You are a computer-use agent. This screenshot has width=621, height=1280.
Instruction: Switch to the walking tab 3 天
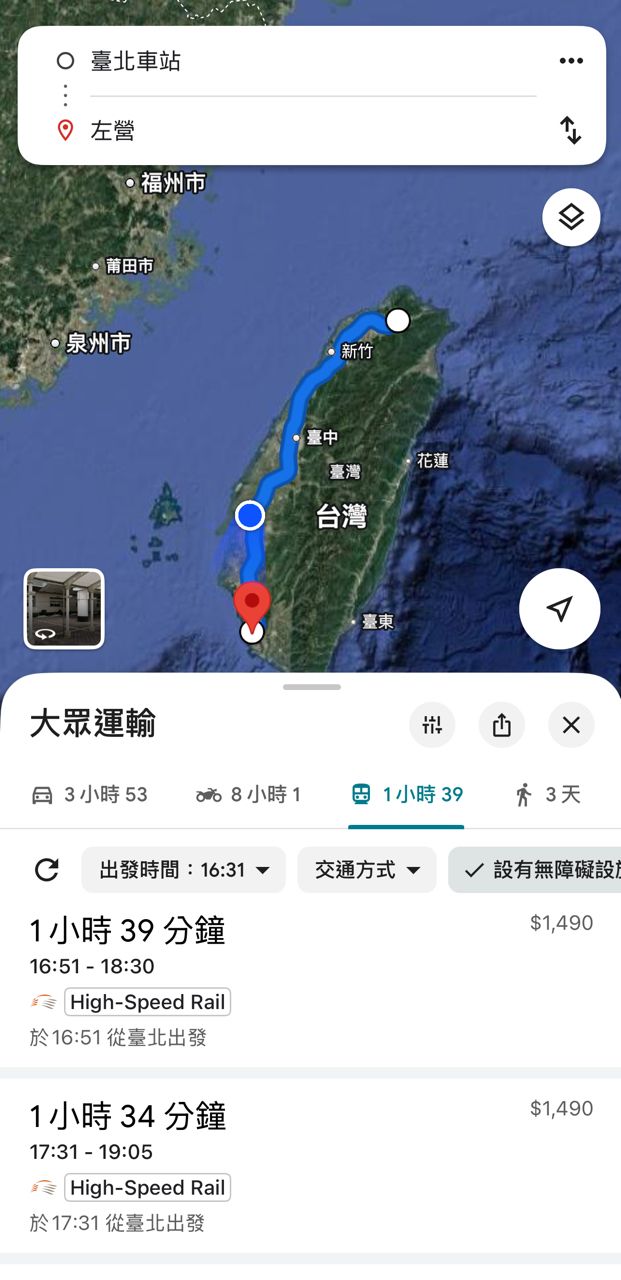pyautogui.click(x=547, y=795)
